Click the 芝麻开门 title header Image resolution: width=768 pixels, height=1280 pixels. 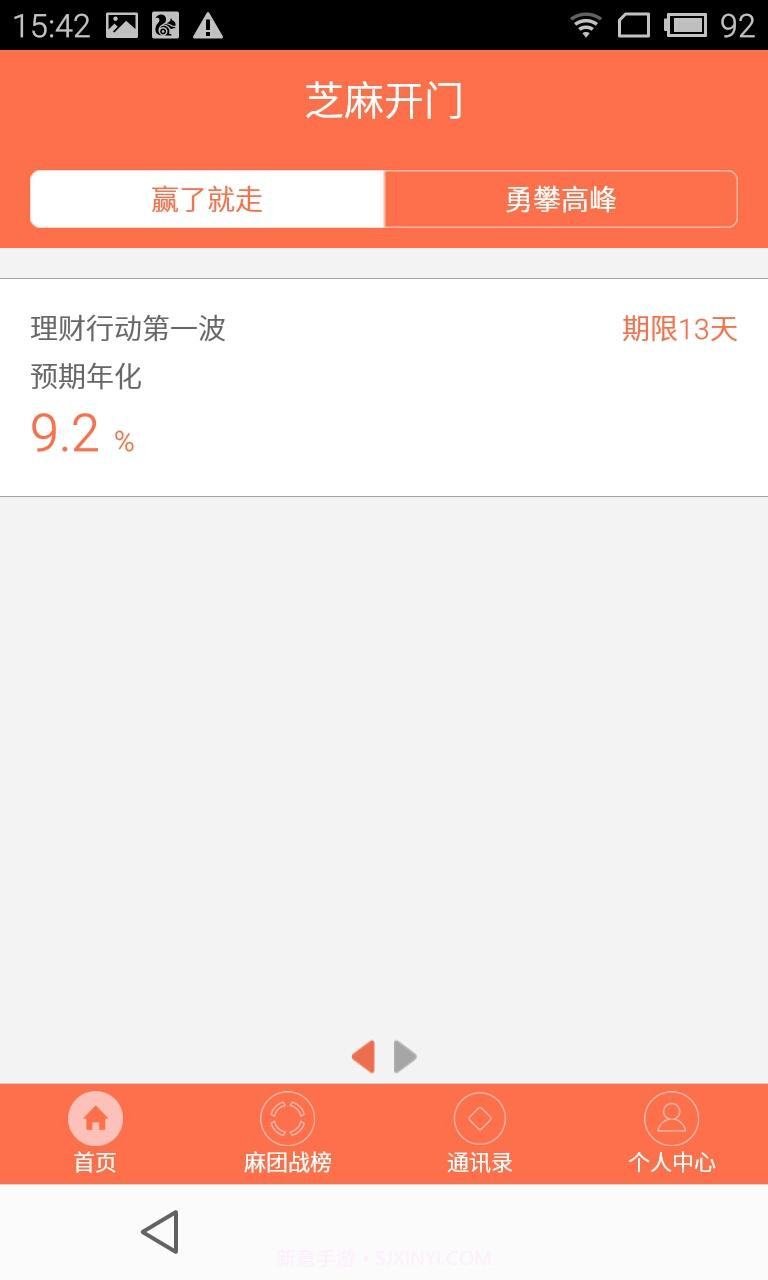tap(384, 101)
